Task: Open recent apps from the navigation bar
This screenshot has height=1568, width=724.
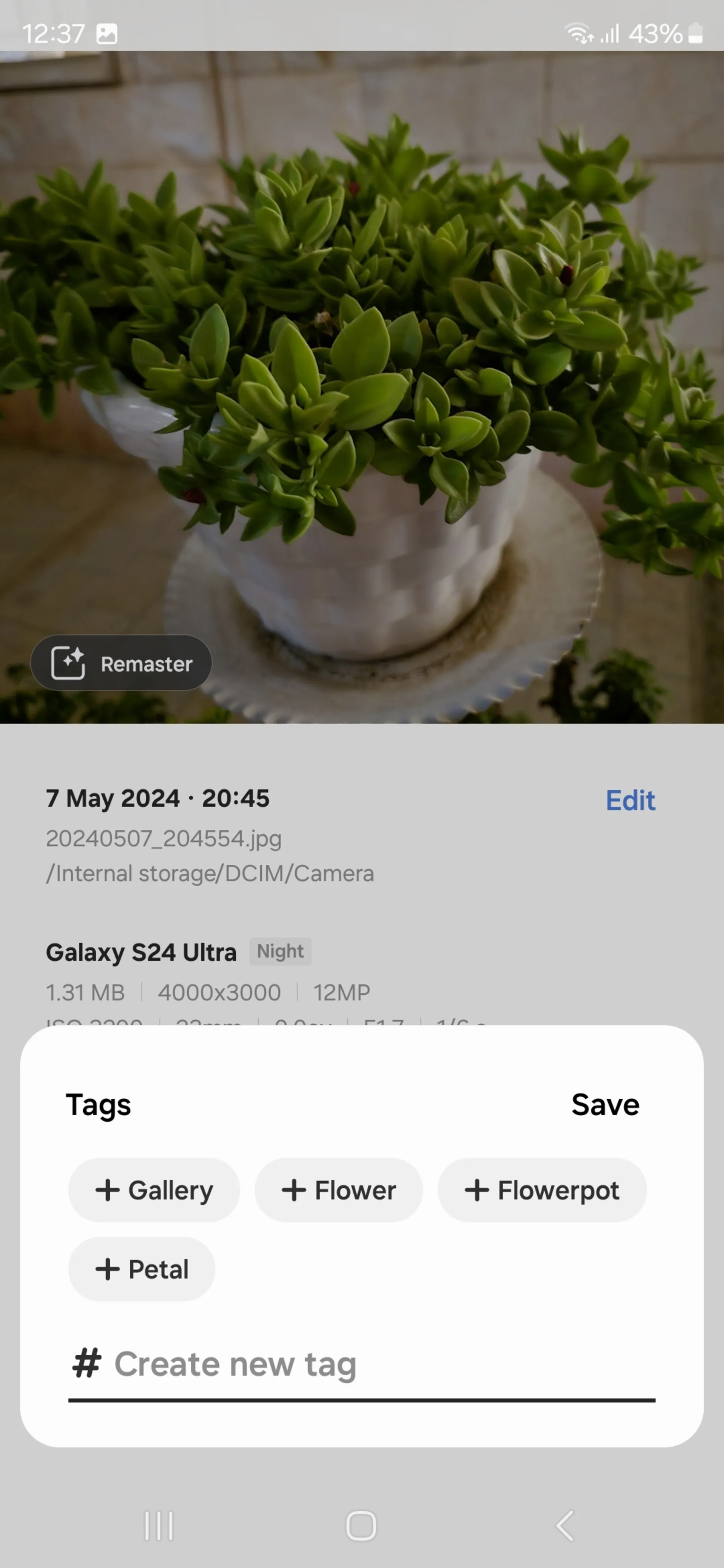Action: [x=158, y=1525]
